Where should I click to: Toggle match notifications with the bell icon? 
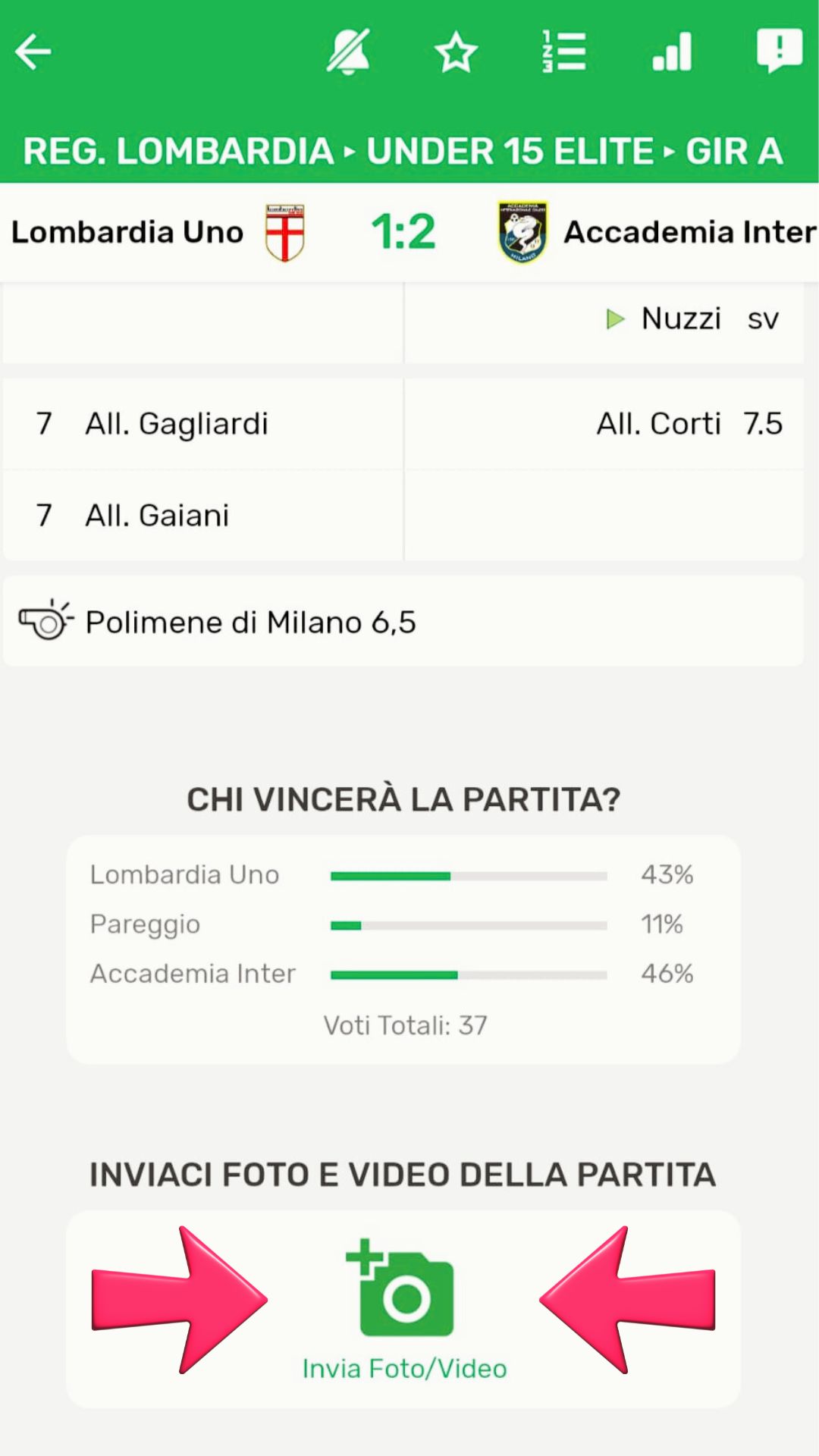click(x=348, y=52)
